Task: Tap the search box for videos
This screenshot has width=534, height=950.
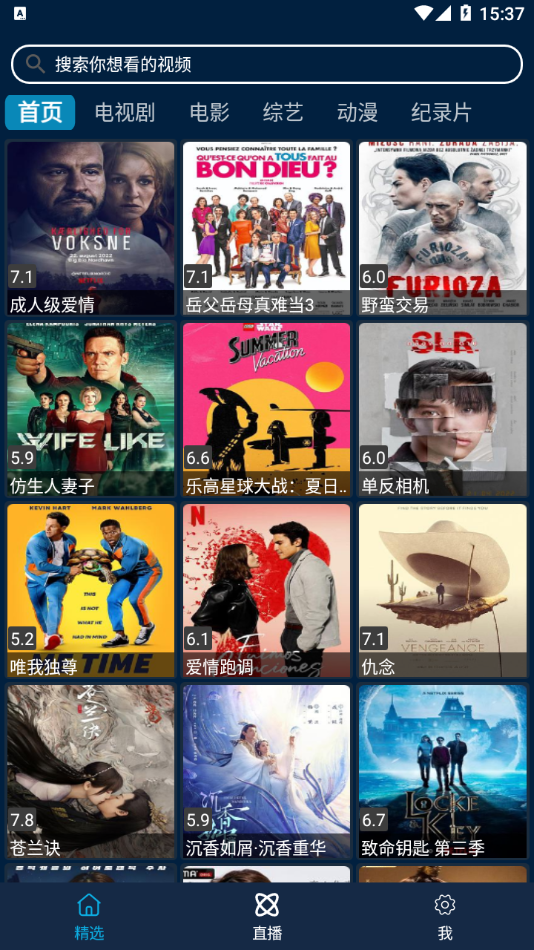Action: click(x=267, y=64)
